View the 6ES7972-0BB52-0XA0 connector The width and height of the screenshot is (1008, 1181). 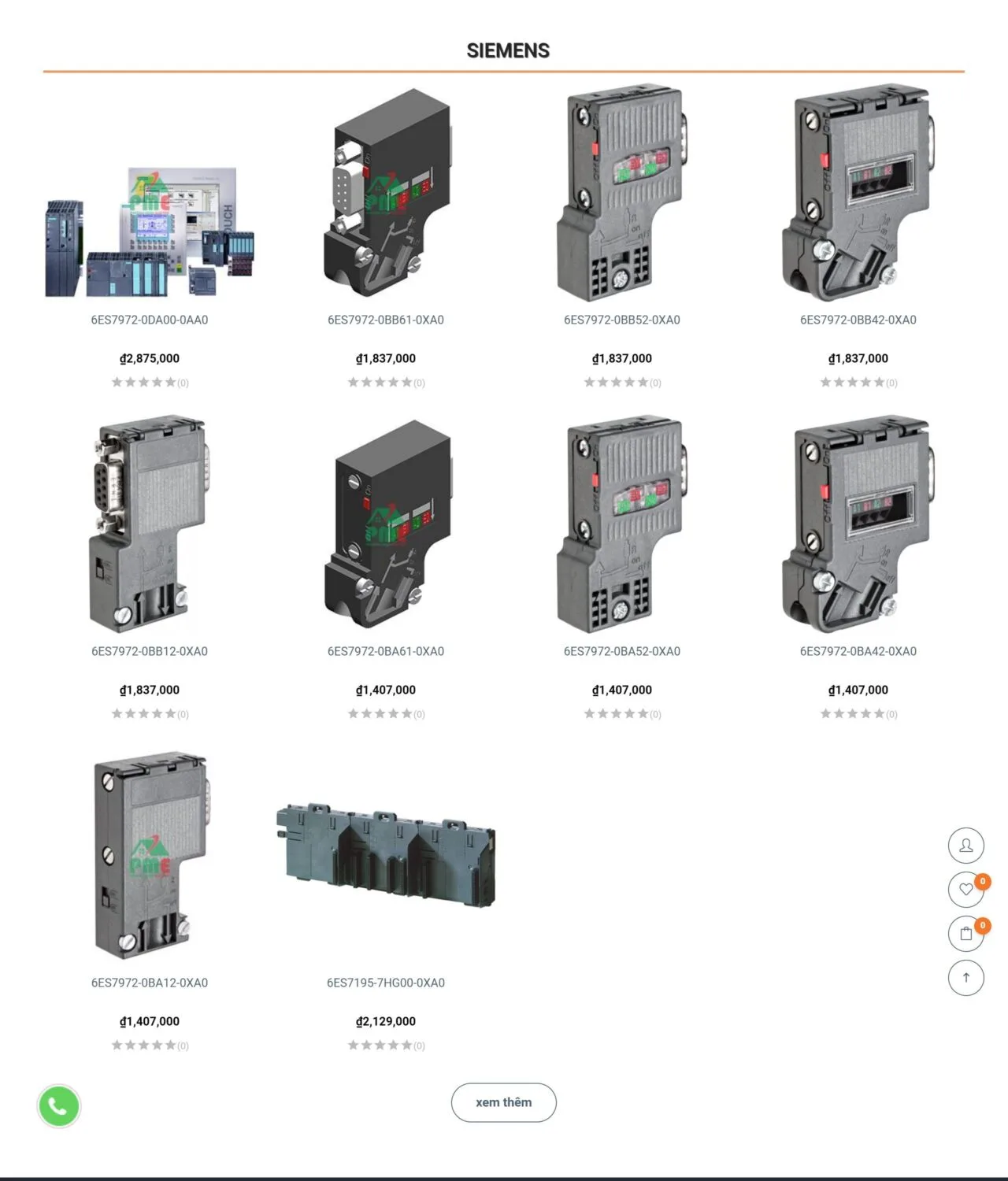(622, 320)
